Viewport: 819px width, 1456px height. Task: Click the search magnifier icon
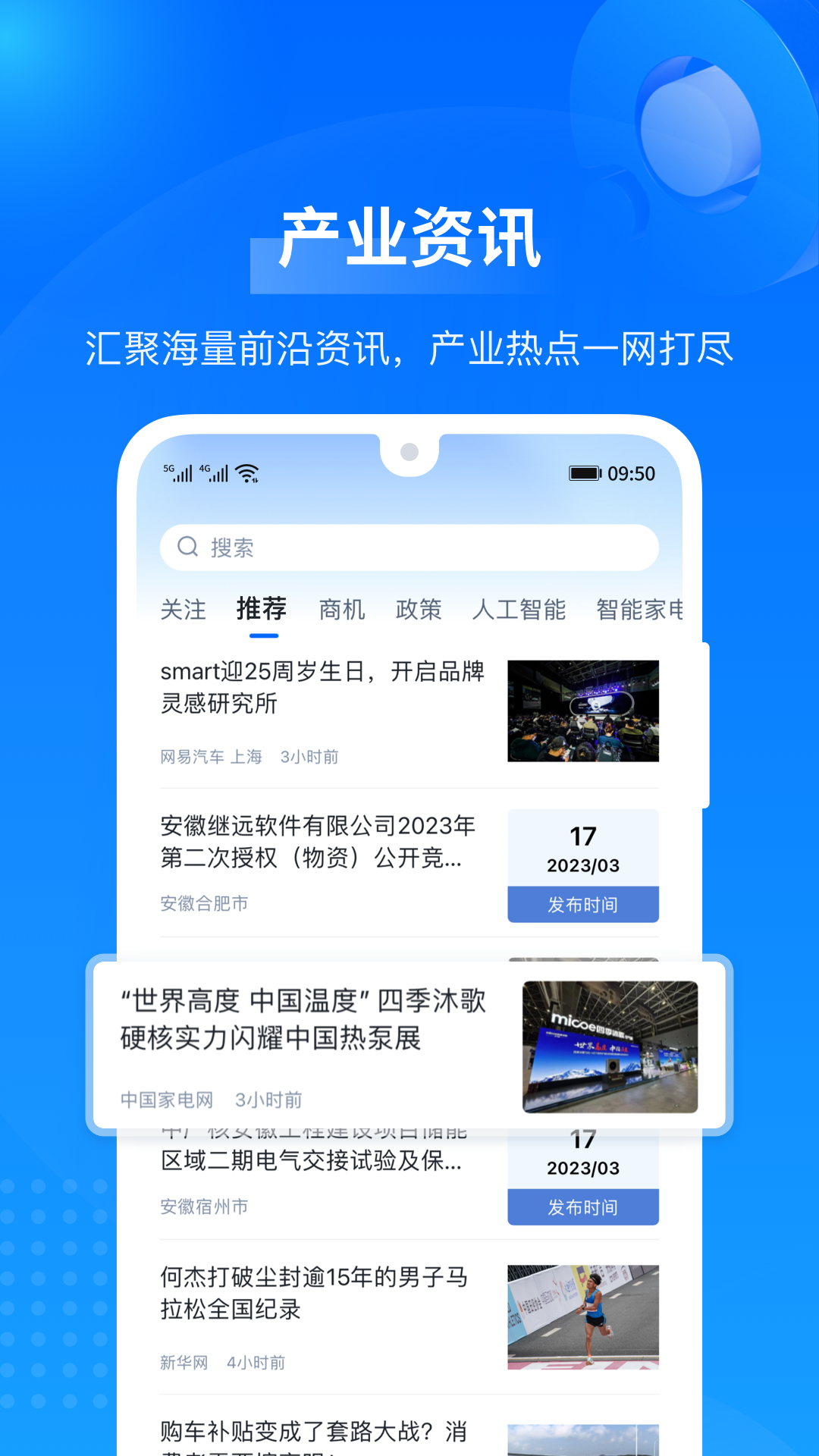187,548
